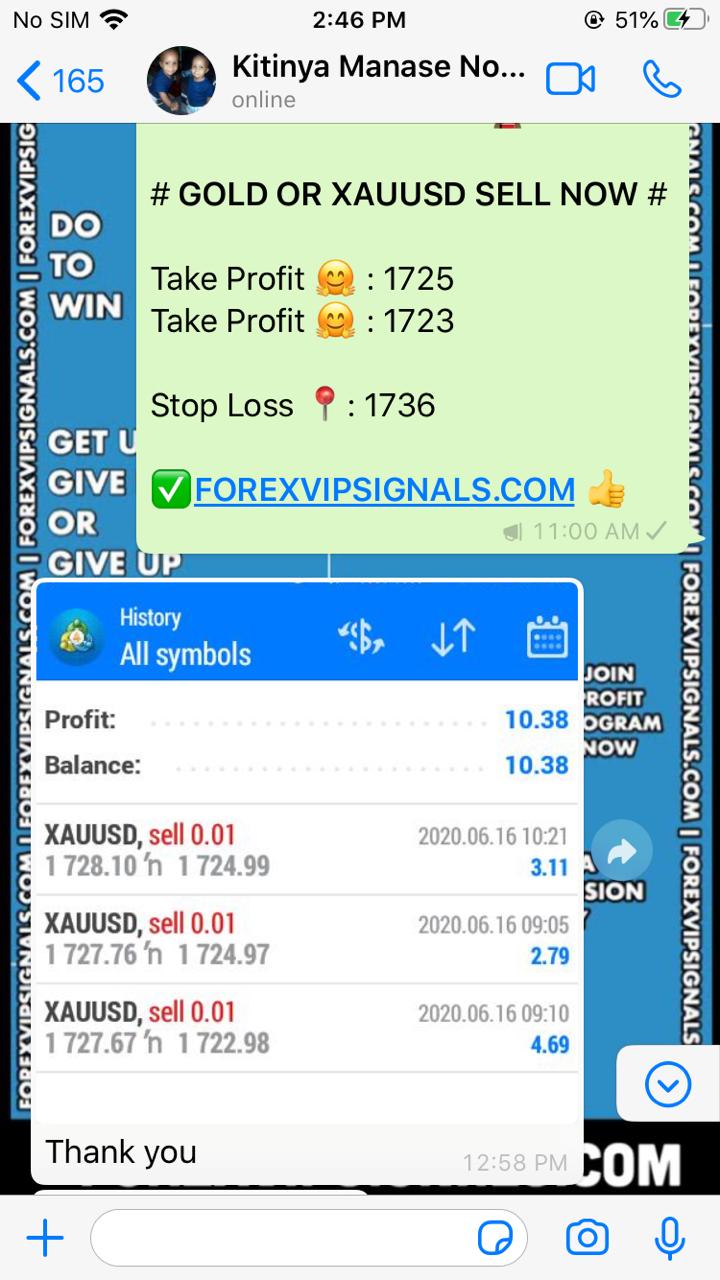Forward the image message

coord(622,852)
